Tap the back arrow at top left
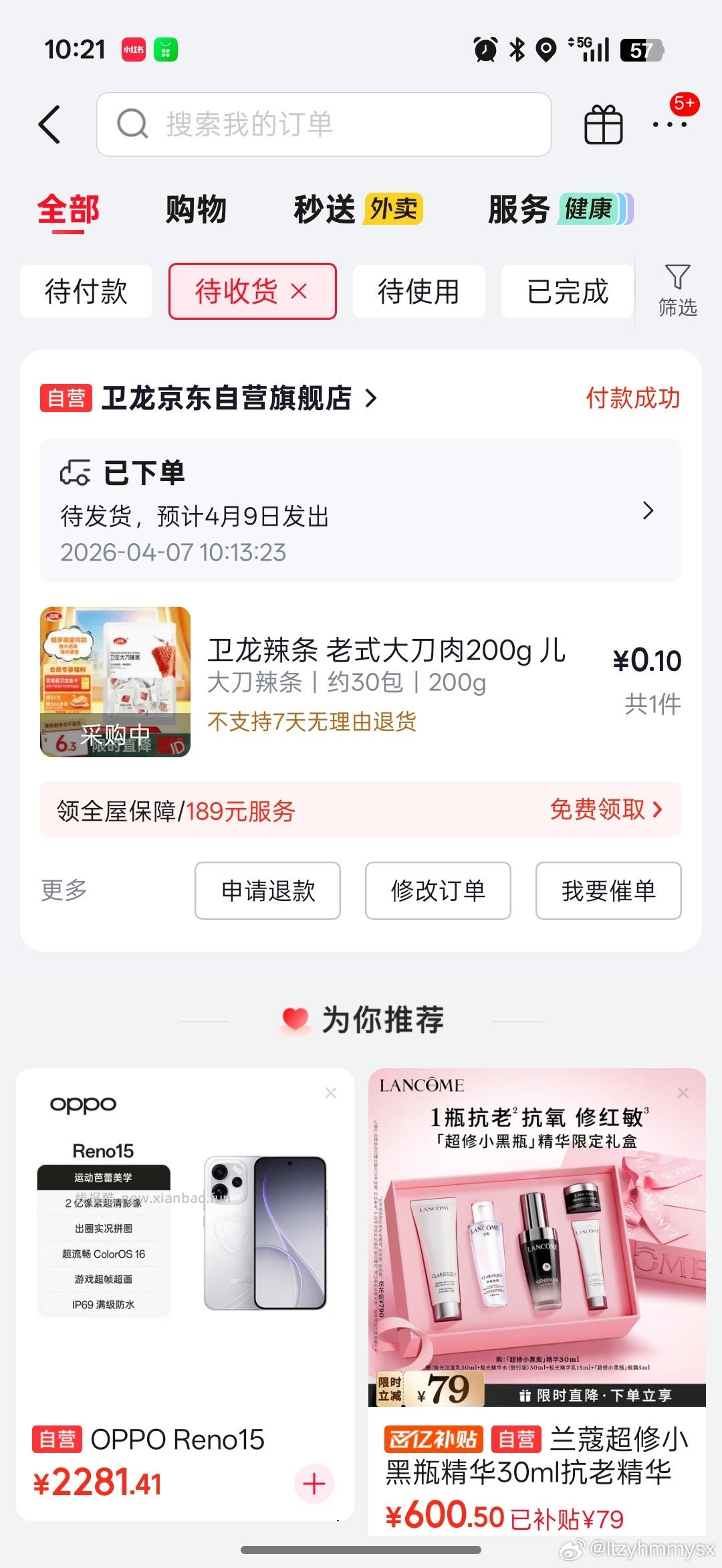This screenshot has height=1568, width=722. click(x=50, y=124)
